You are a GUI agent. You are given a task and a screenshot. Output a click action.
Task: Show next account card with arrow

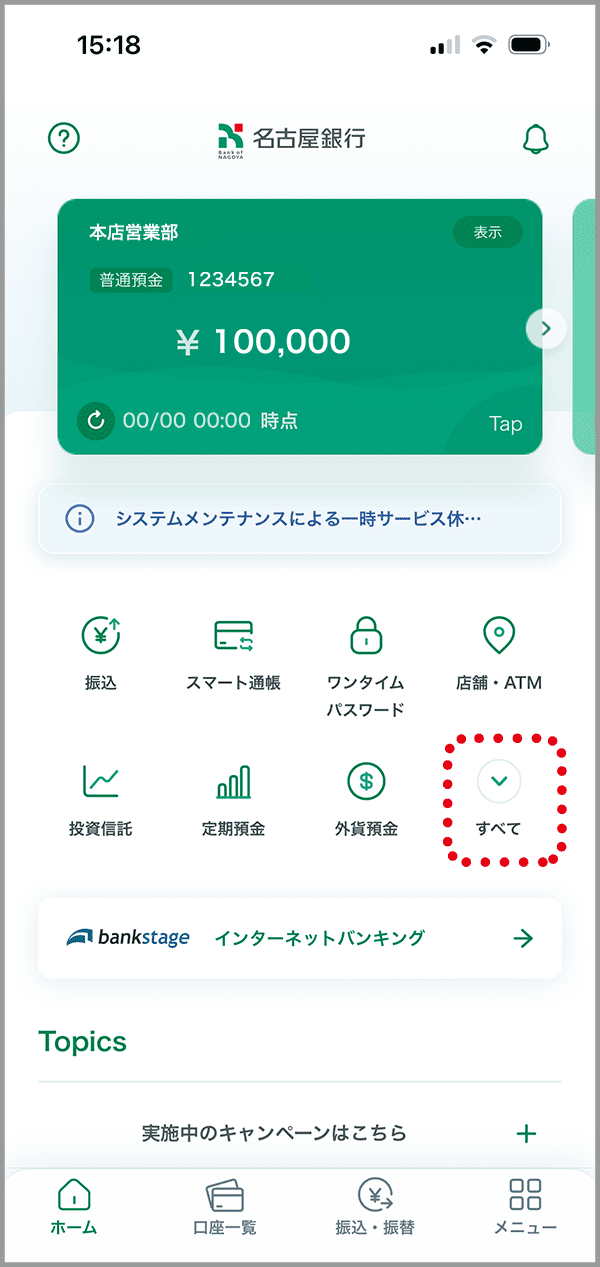tap(546, 327)
